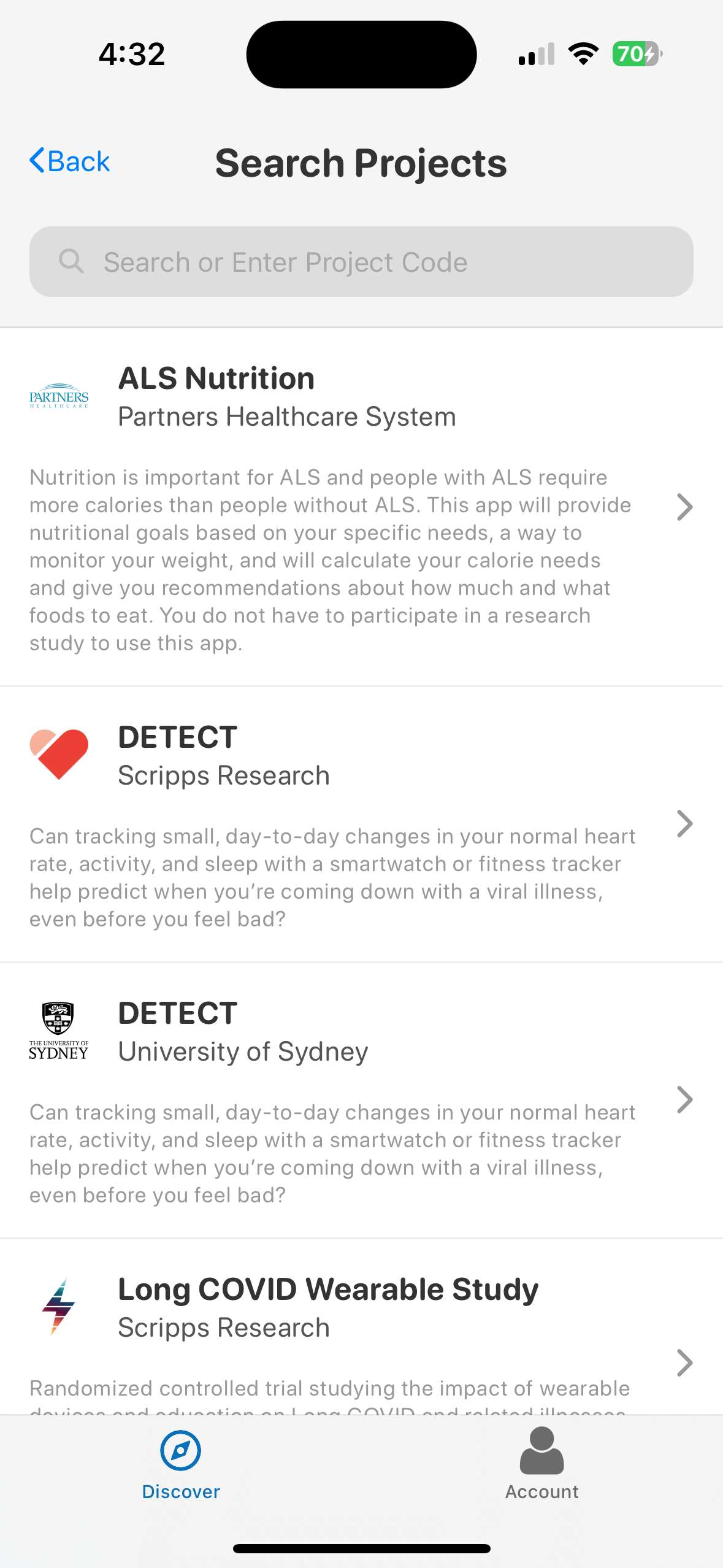
Task: Expand the Sydney DETECT study chevron
Action: point(684,1099)
